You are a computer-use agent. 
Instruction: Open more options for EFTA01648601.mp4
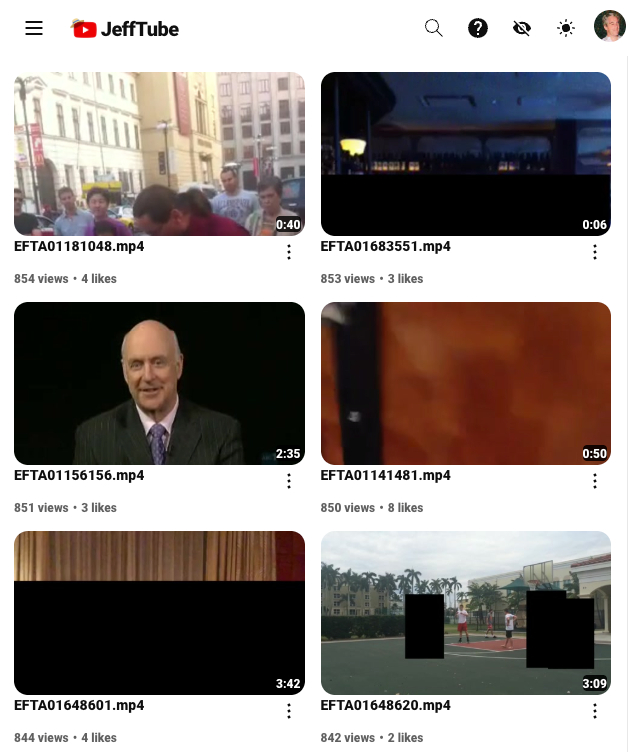pyautogui.click(x=289, y=711)
